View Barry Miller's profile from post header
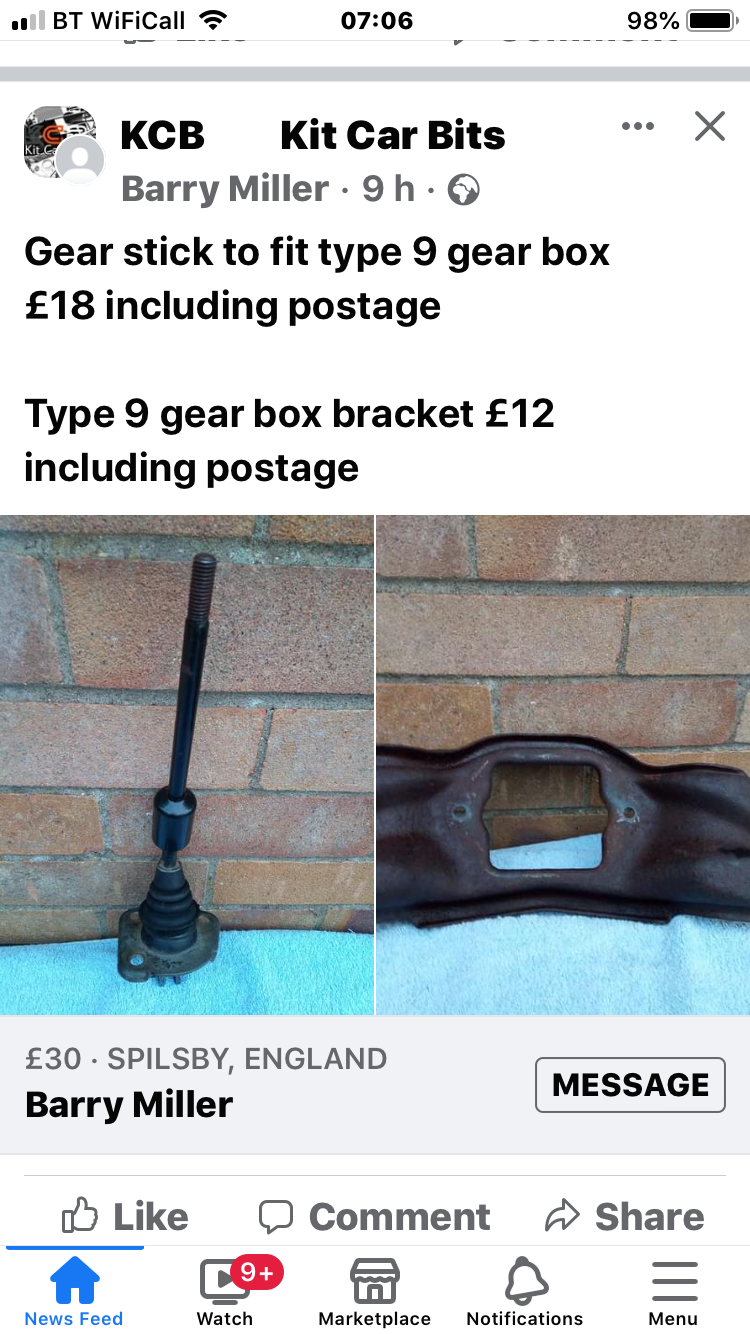The image size is (750, 1334). [x=224, y=189]
